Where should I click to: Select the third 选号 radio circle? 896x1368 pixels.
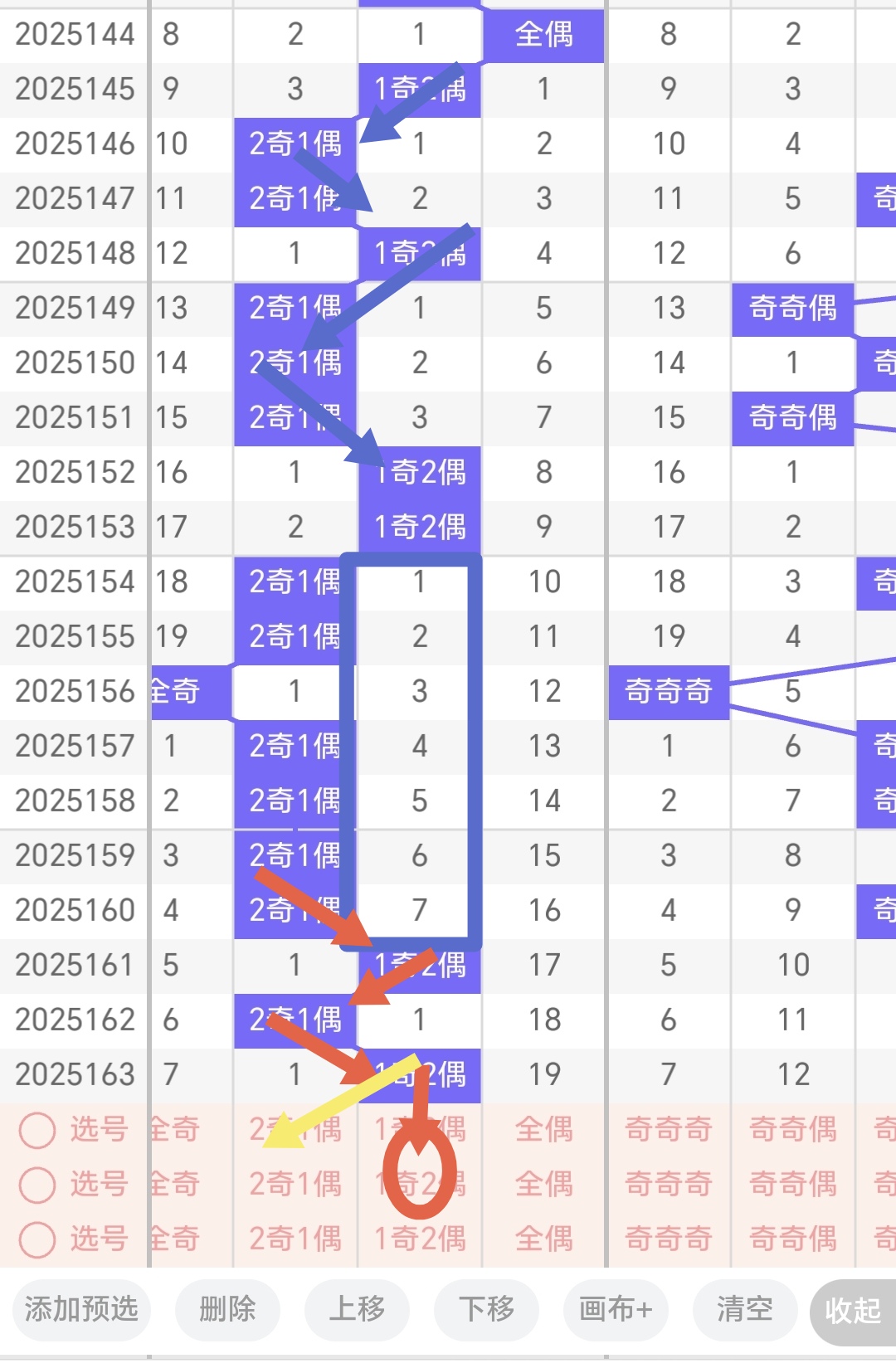37,1239
